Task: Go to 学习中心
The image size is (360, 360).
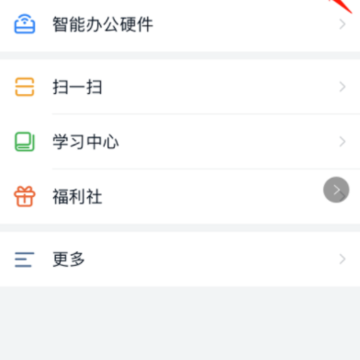Action: coord(180,142)
